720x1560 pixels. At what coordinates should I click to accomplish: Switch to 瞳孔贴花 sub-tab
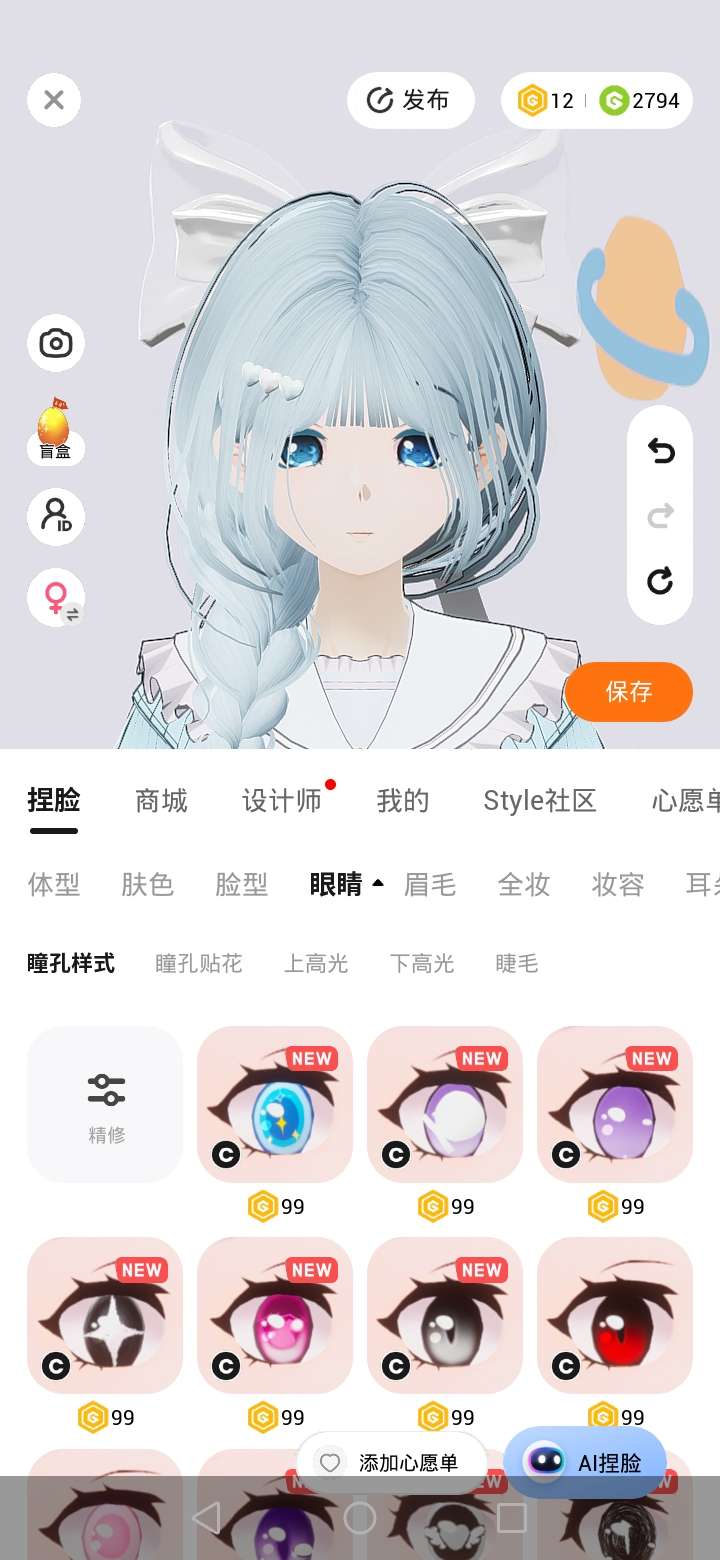coord(199,964)
